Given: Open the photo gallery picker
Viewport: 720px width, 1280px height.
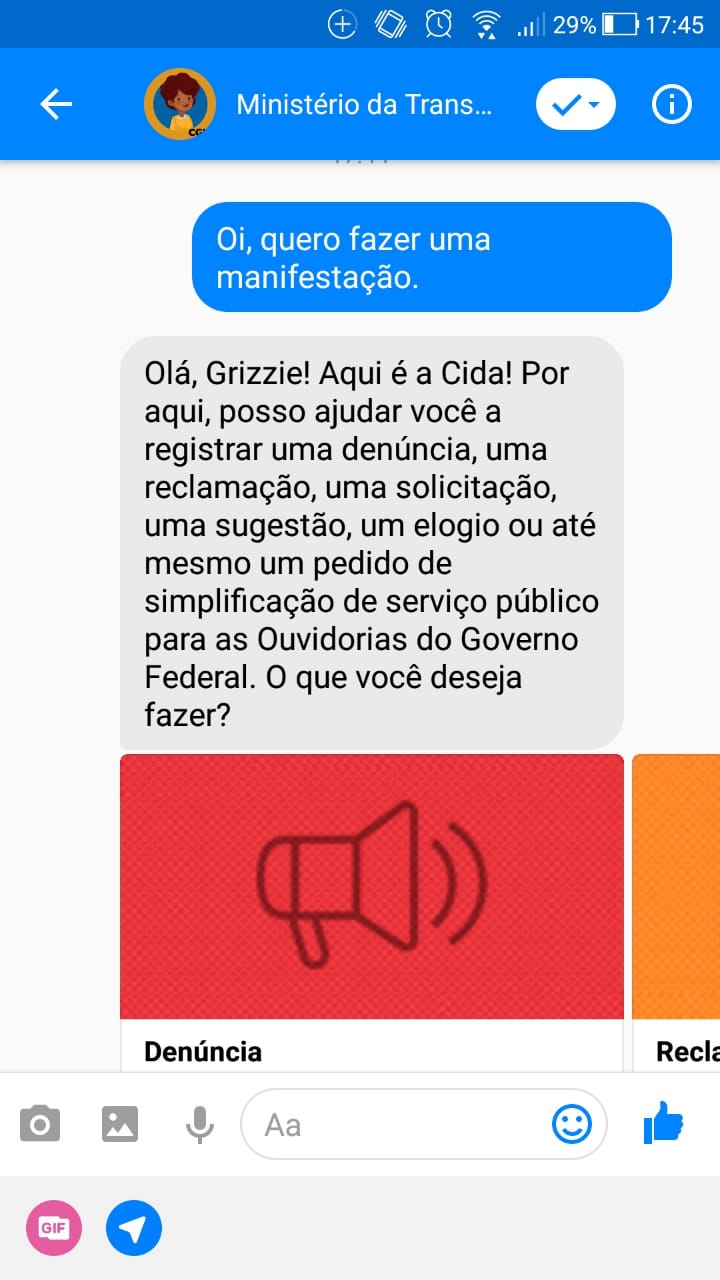Looking at the screenshot, I should (x=120, y=1124).
